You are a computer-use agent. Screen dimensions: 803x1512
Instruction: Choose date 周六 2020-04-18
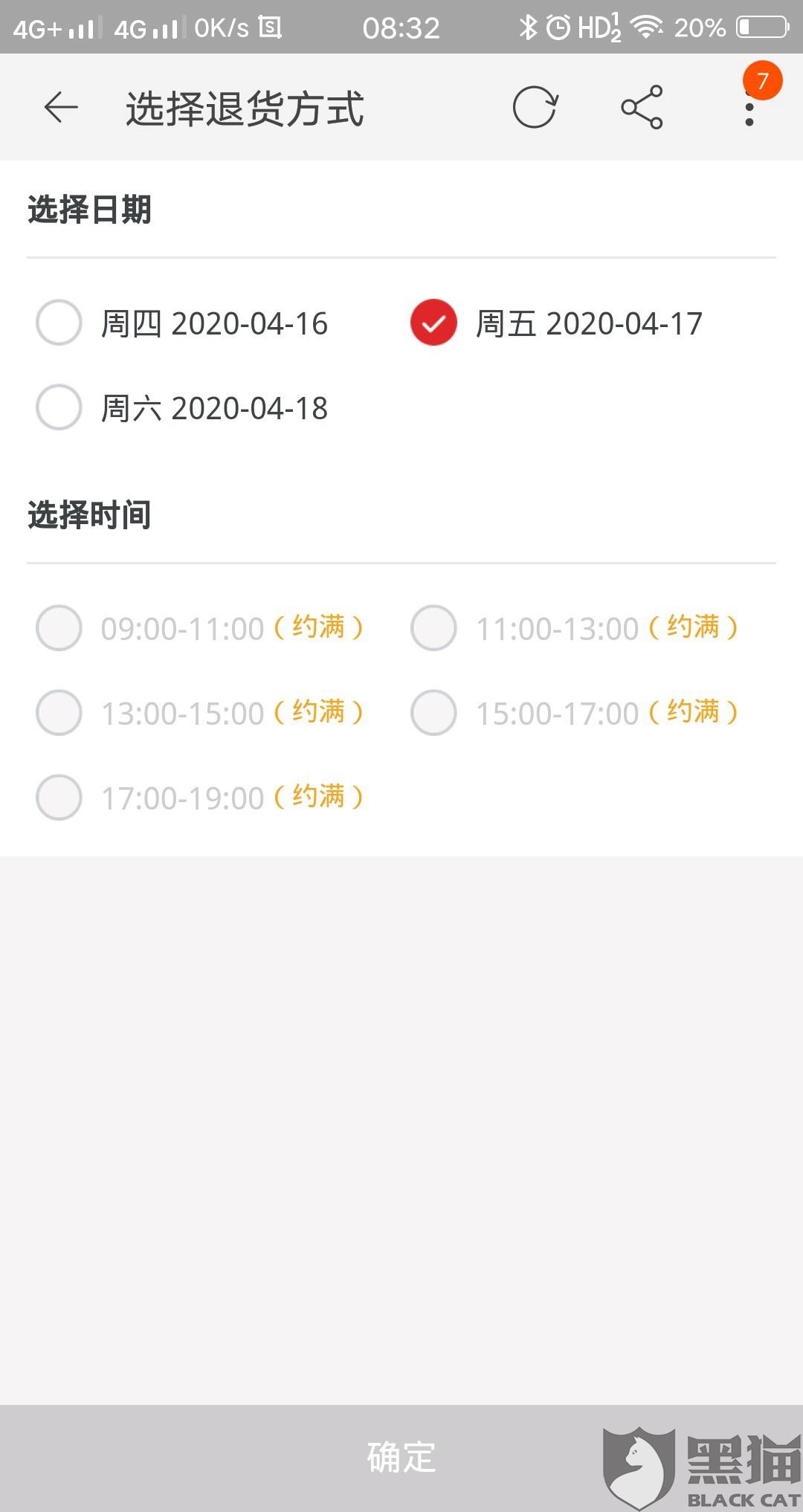(x=59, y=407)
